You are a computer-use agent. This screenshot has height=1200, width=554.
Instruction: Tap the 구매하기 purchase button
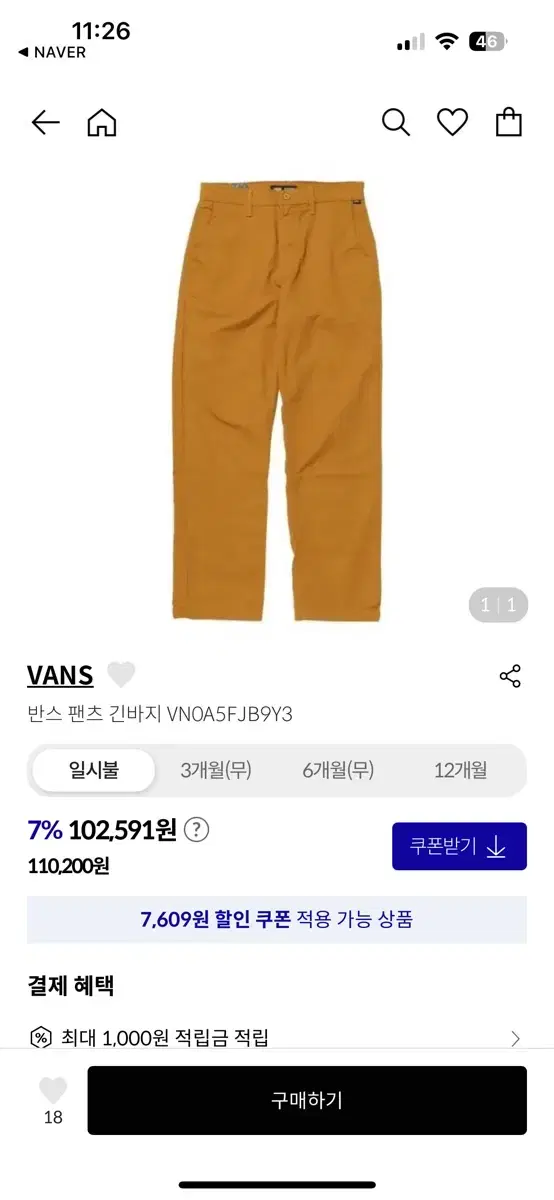307,1100
